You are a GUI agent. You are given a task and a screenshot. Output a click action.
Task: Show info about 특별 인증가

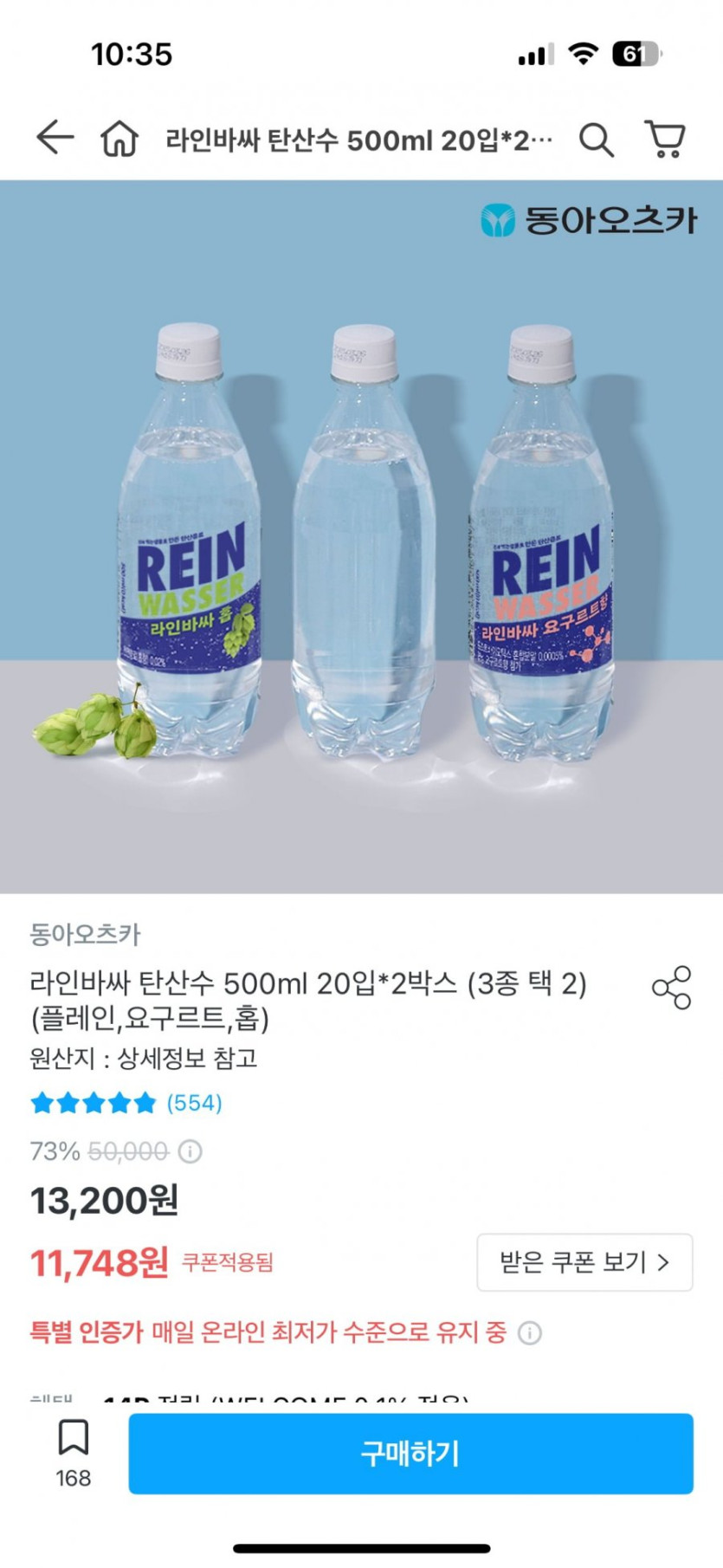tap(530, 1332)
